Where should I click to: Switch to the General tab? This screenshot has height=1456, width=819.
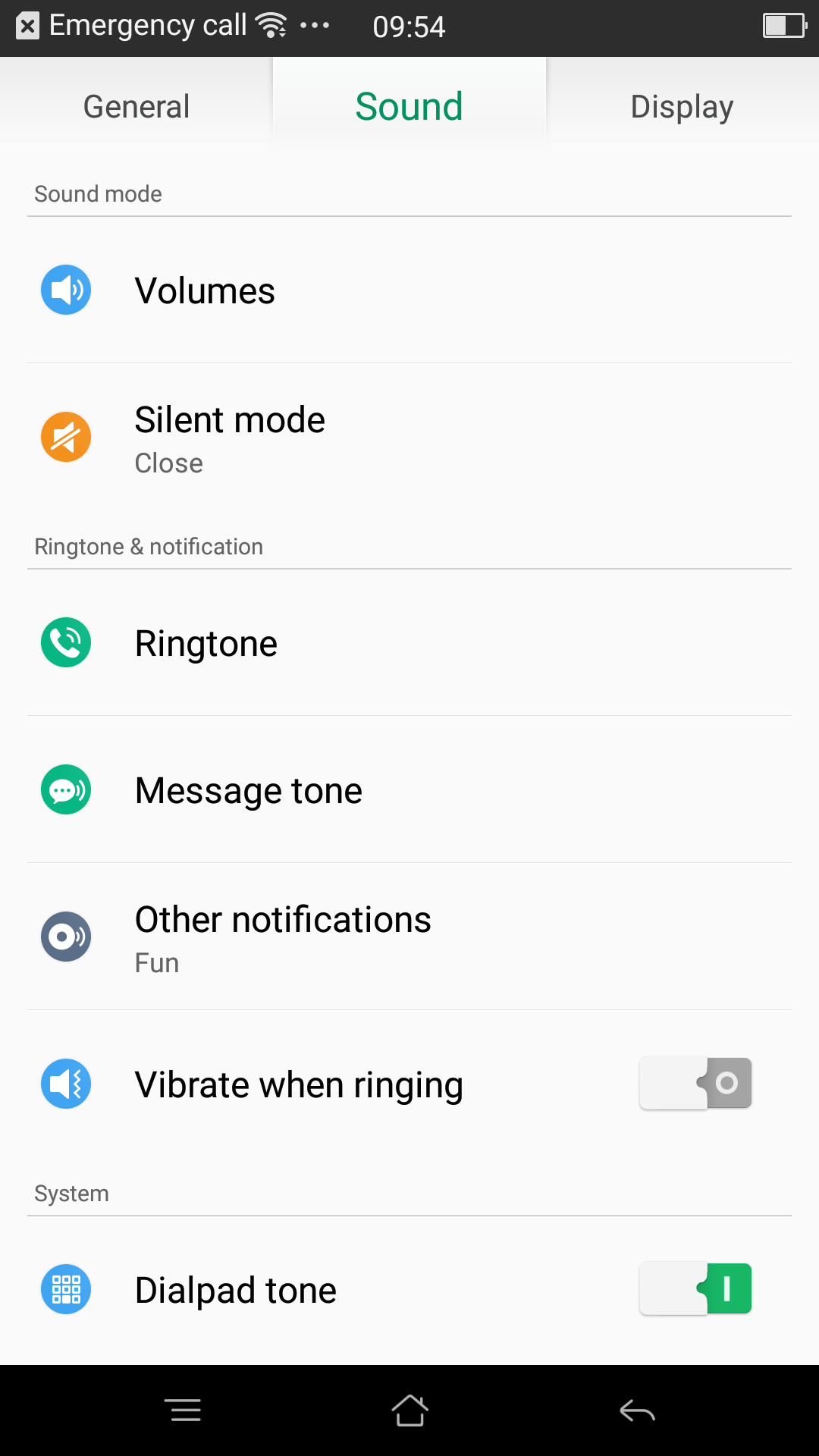tap(136, 106)
